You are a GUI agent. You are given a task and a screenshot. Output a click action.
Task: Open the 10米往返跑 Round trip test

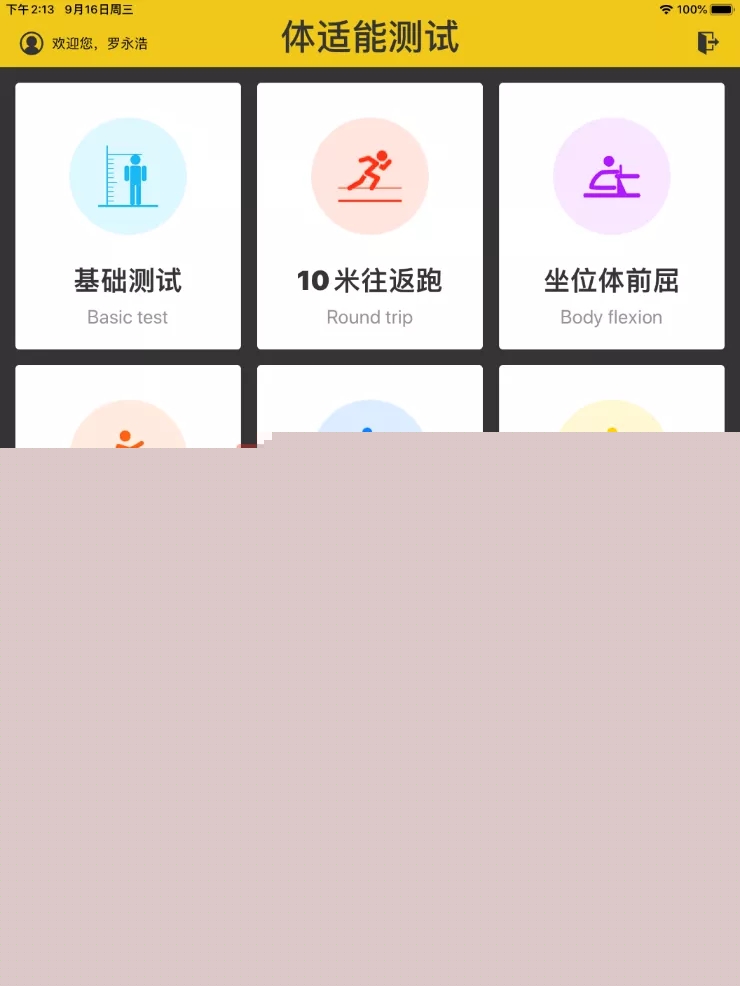[369, 215]
